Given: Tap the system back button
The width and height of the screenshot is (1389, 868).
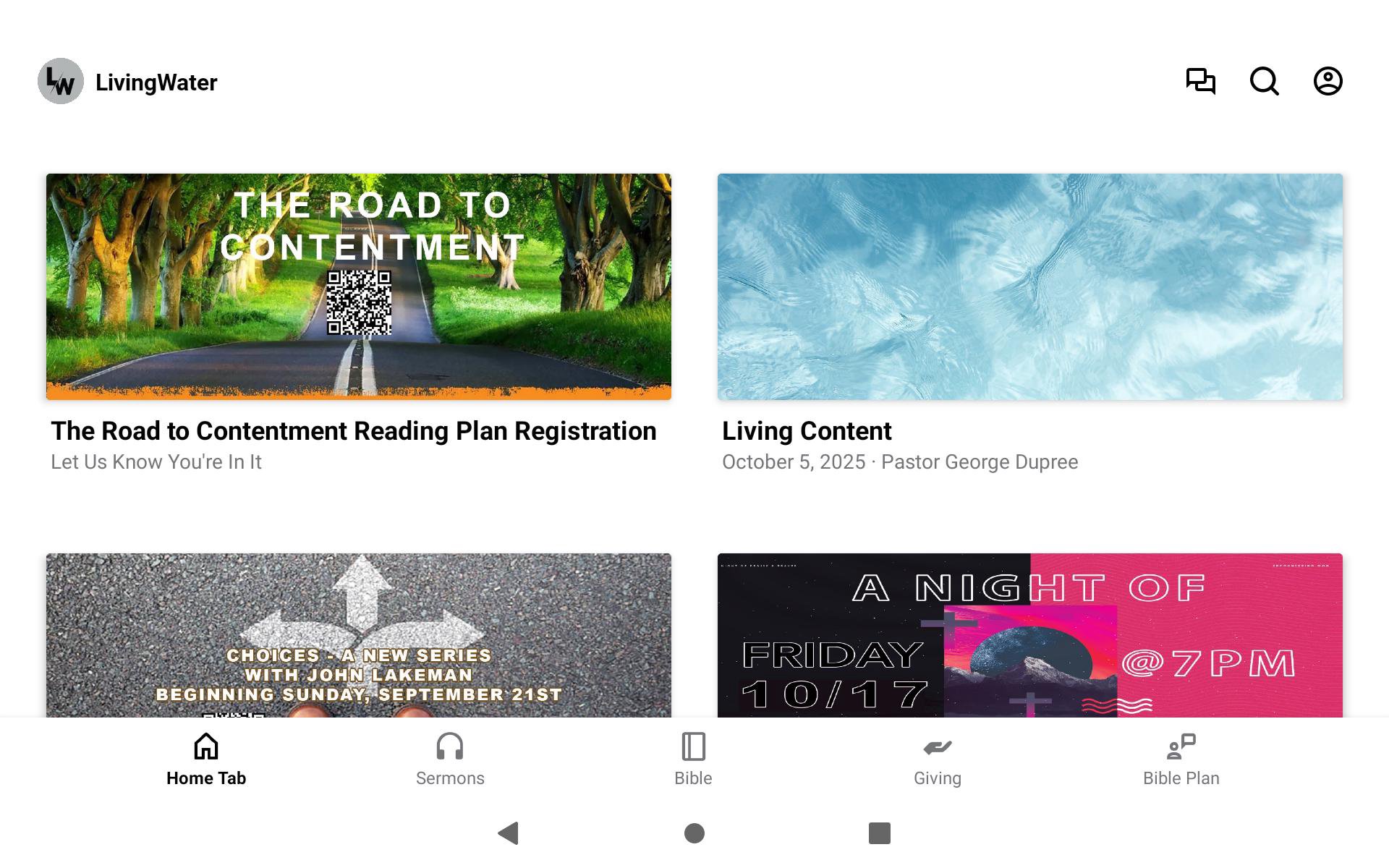Looking at the screenshot, I should [509, 833].
